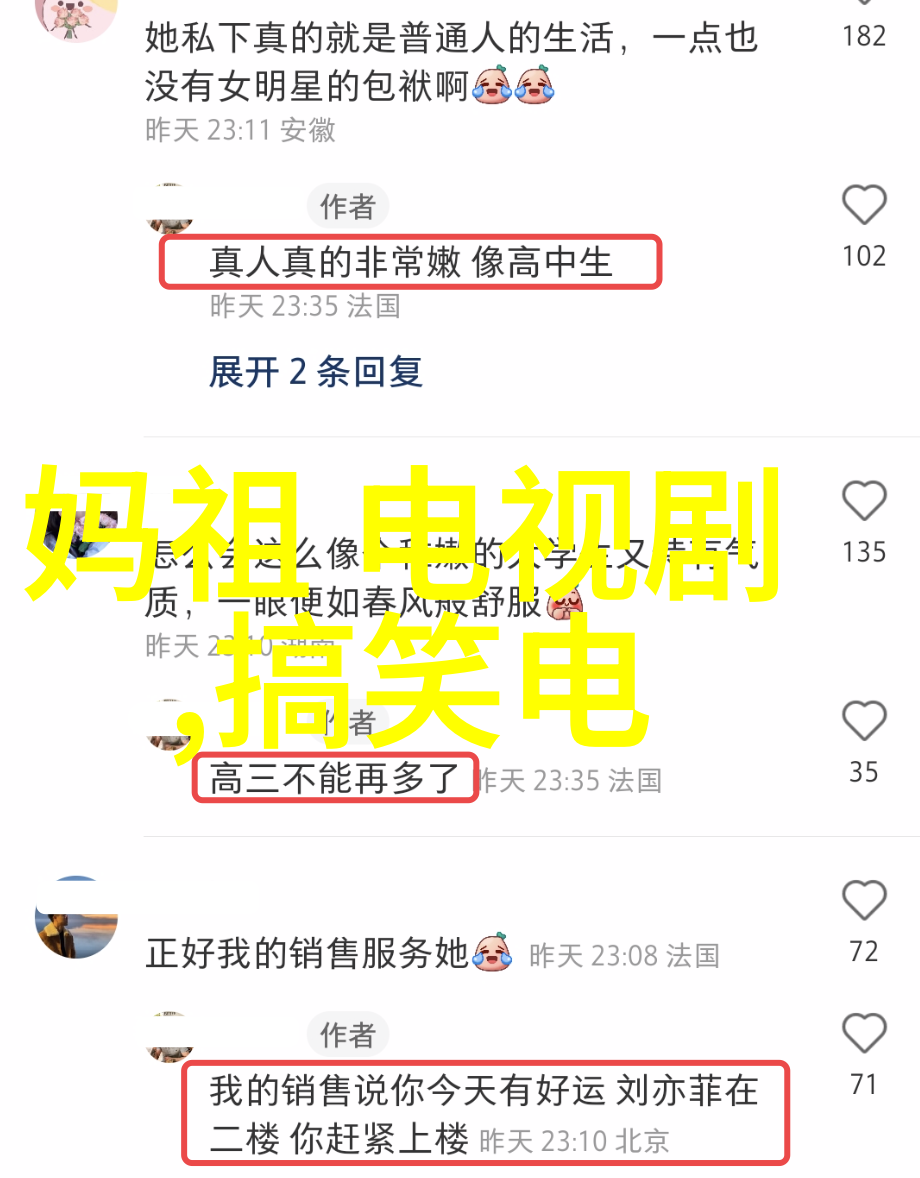
Task: Like the reply 高三不能再多了
Action: click(863, 721)
